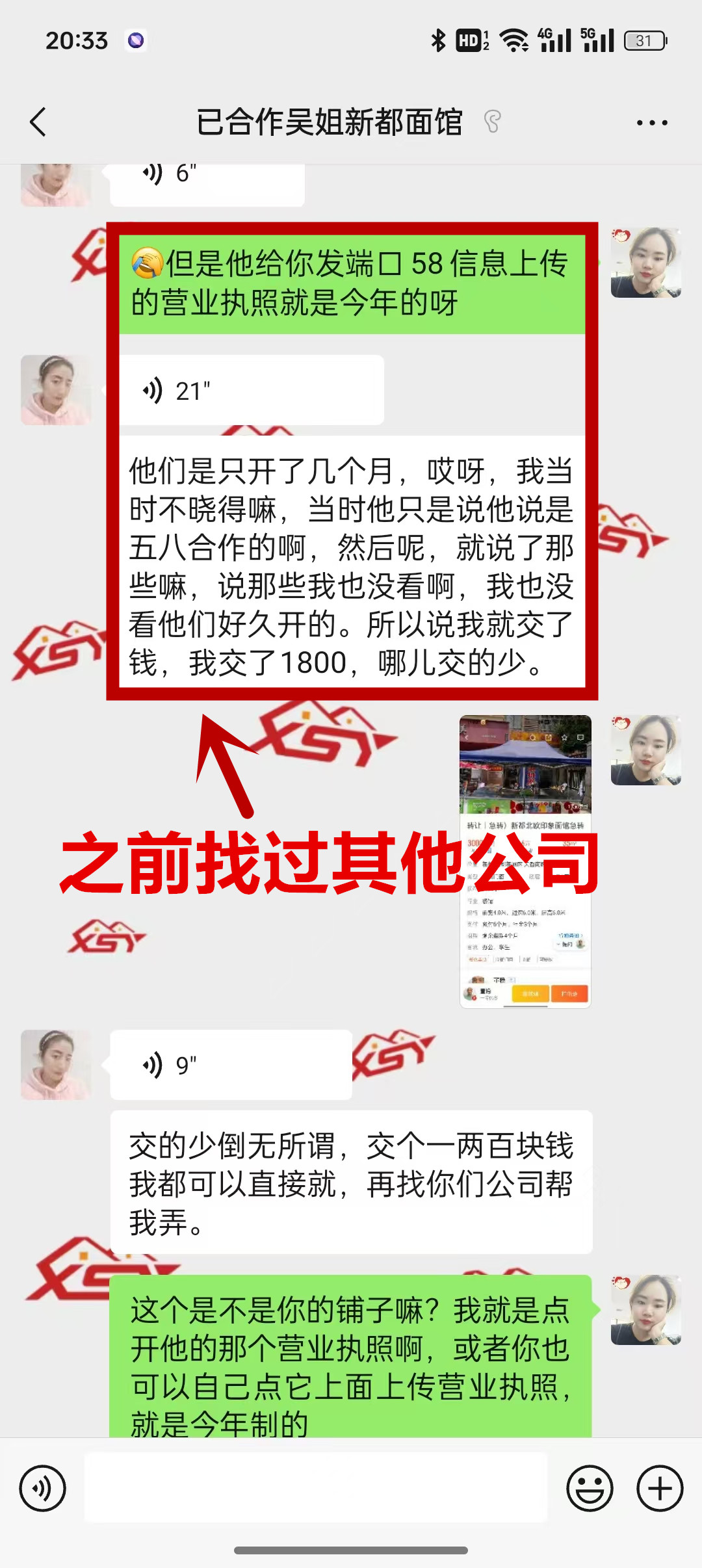
Task: Play the 9-second voice message
Action: 231,1065
